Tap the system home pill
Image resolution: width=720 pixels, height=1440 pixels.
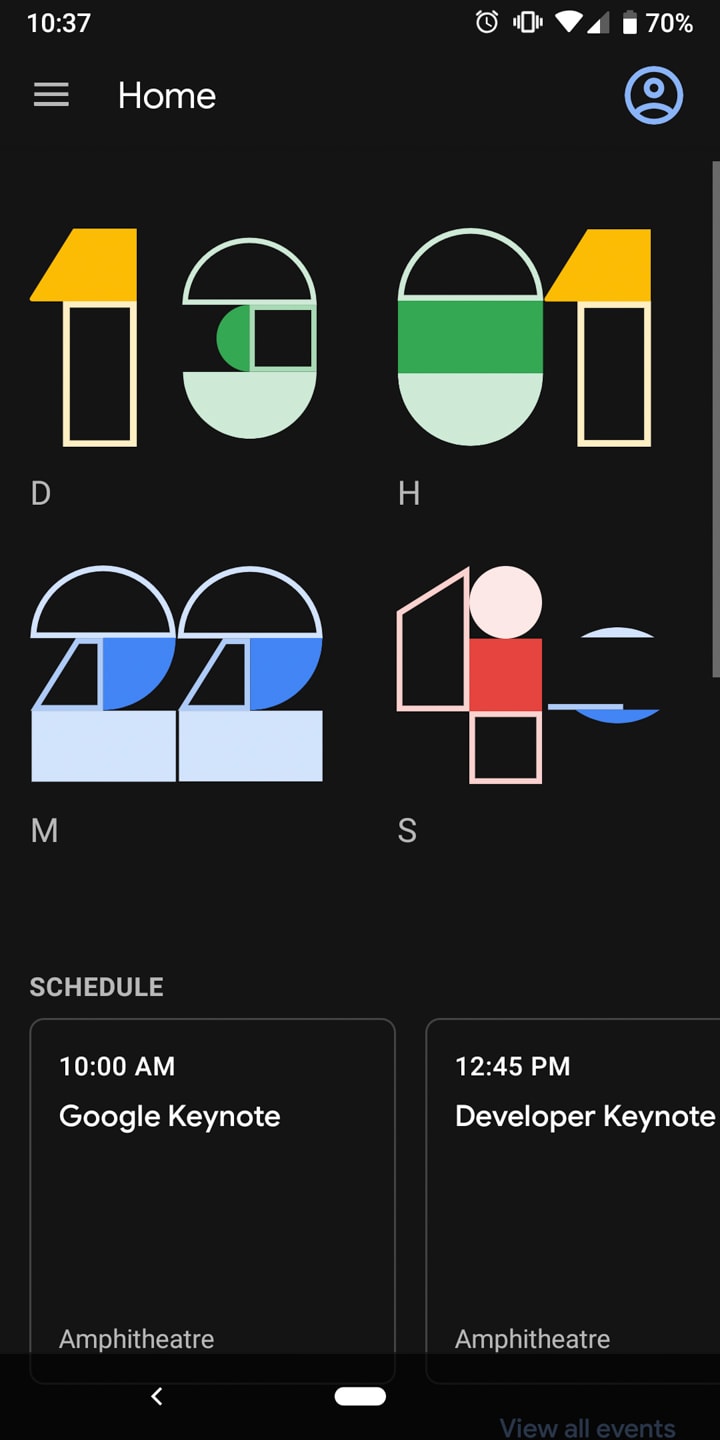click(360, 1396)
